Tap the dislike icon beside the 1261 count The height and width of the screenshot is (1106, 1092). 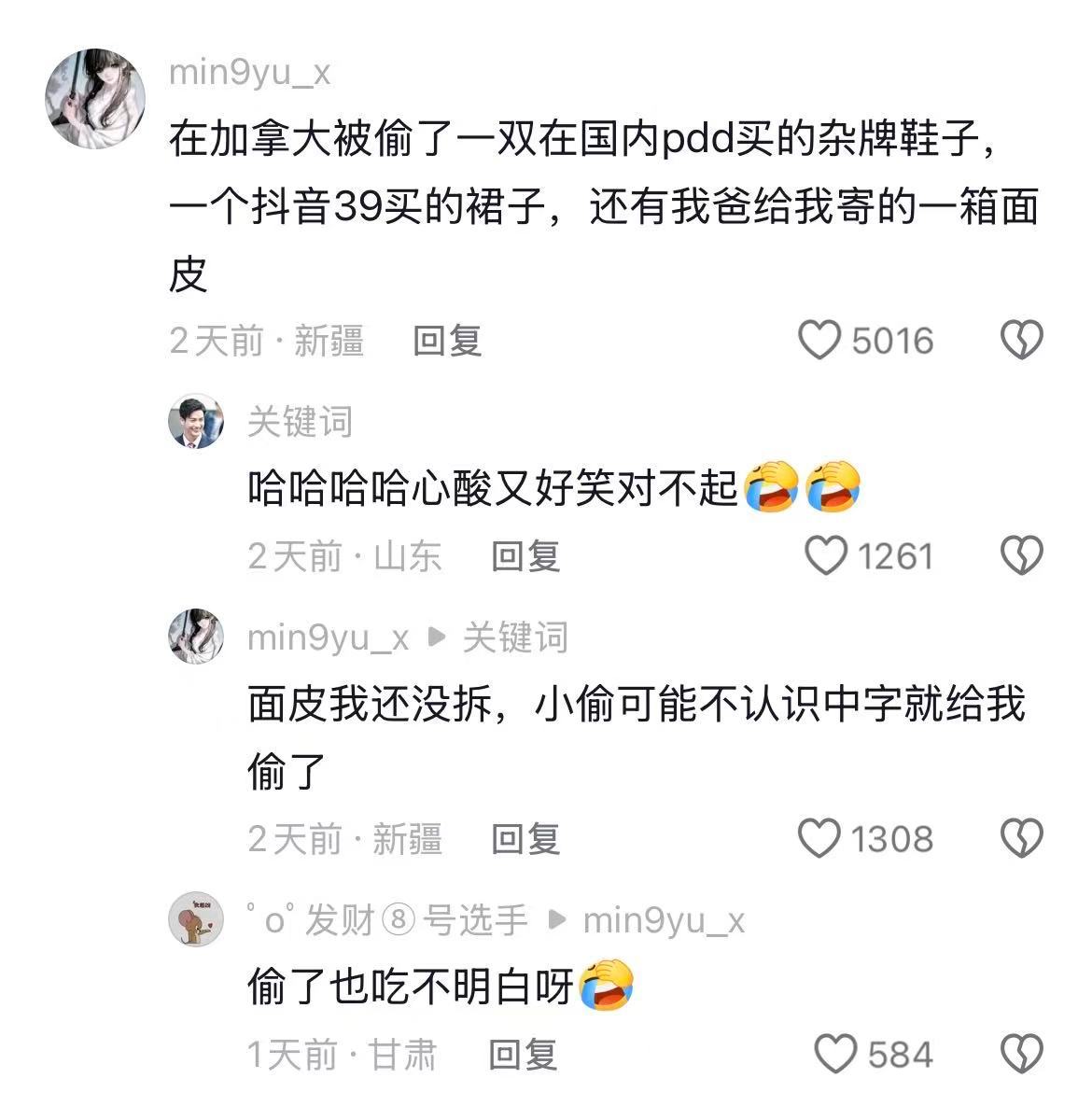coord(1024,554)
